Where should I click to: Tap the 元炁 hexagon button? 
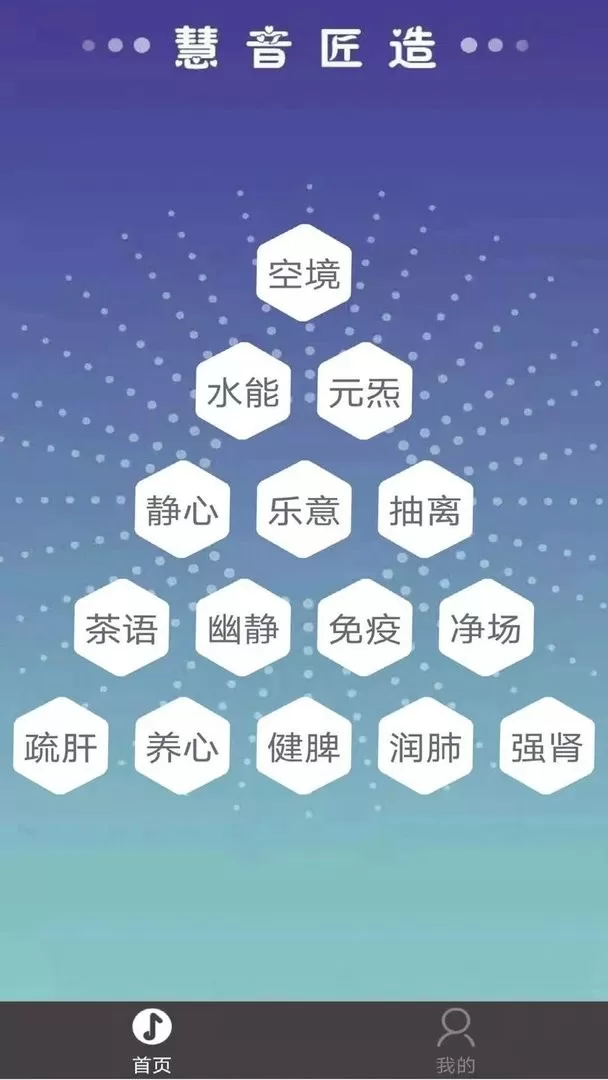coord(365,392)
